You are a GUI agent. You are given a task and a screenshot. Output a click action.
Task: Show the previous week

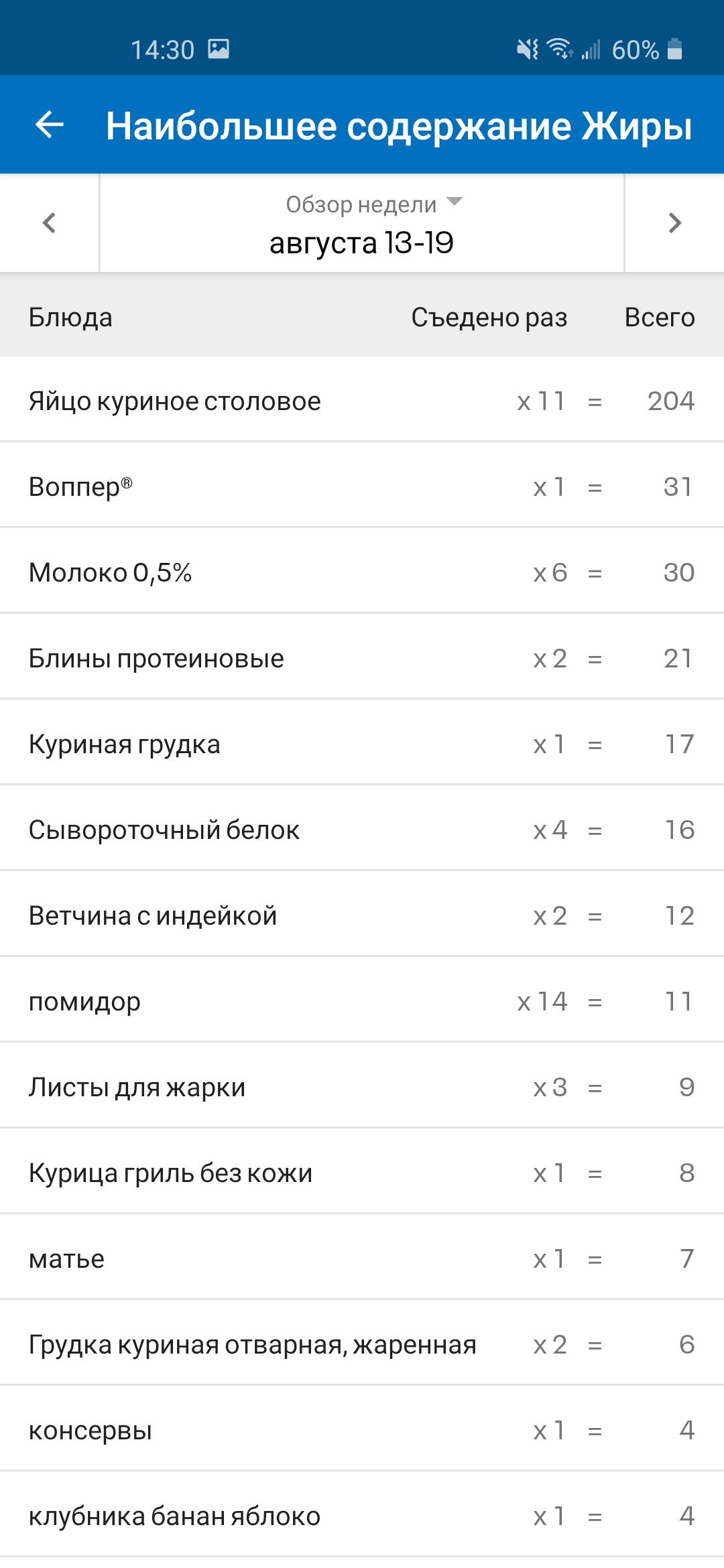click(x=49, y=223)
